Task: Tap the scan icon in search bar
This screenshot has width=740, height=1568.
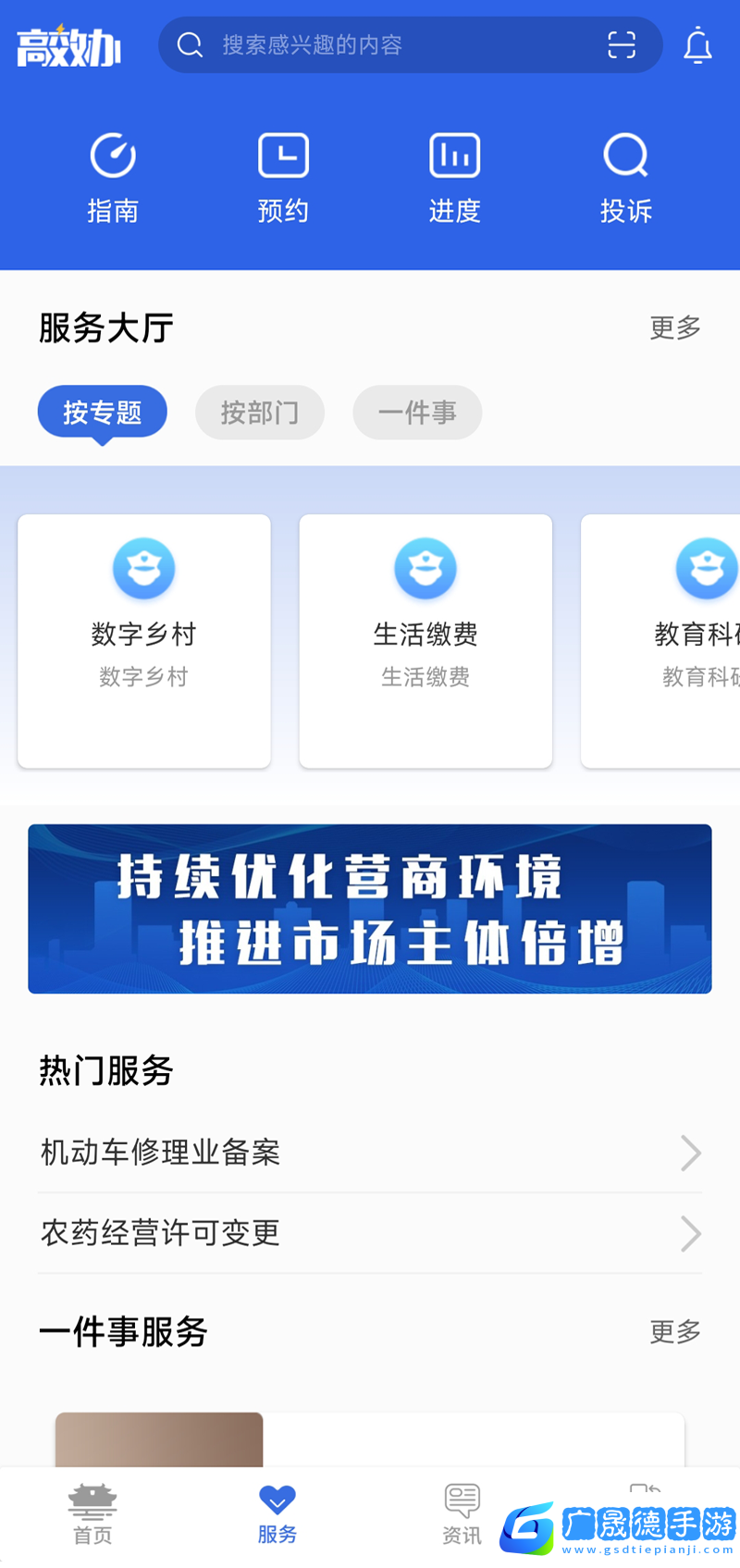Action: (x=622, y=44)
